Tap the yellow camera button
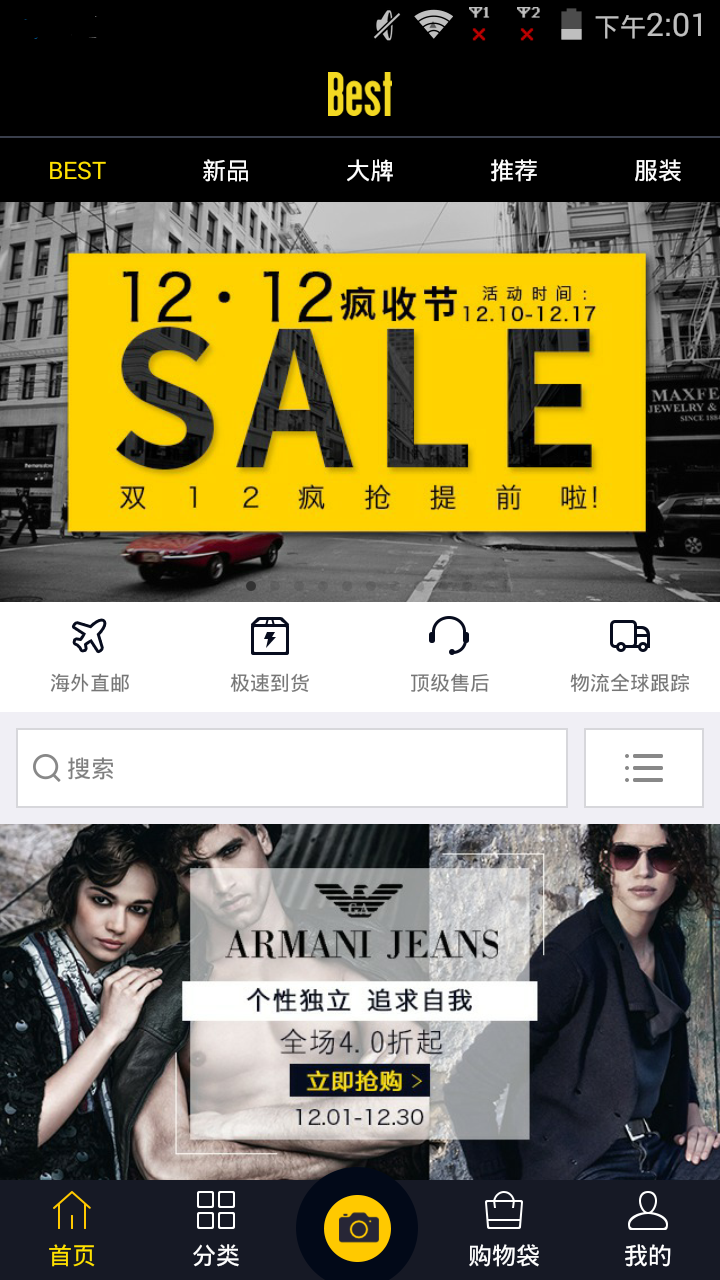The height and width of the screenshot is (1280, 720). (x=358, y=1227)
